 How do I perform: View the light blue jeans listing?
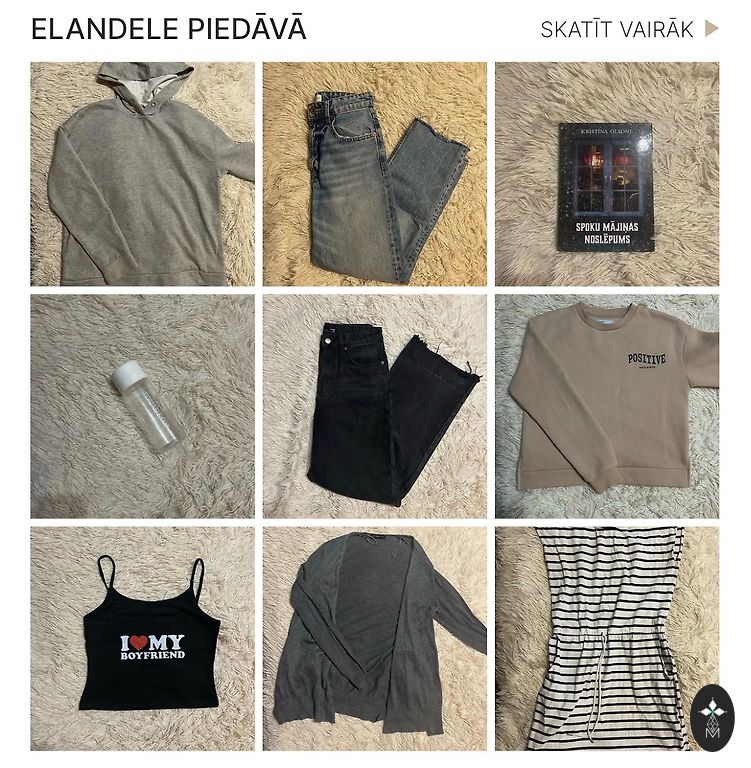coord(374,174)
